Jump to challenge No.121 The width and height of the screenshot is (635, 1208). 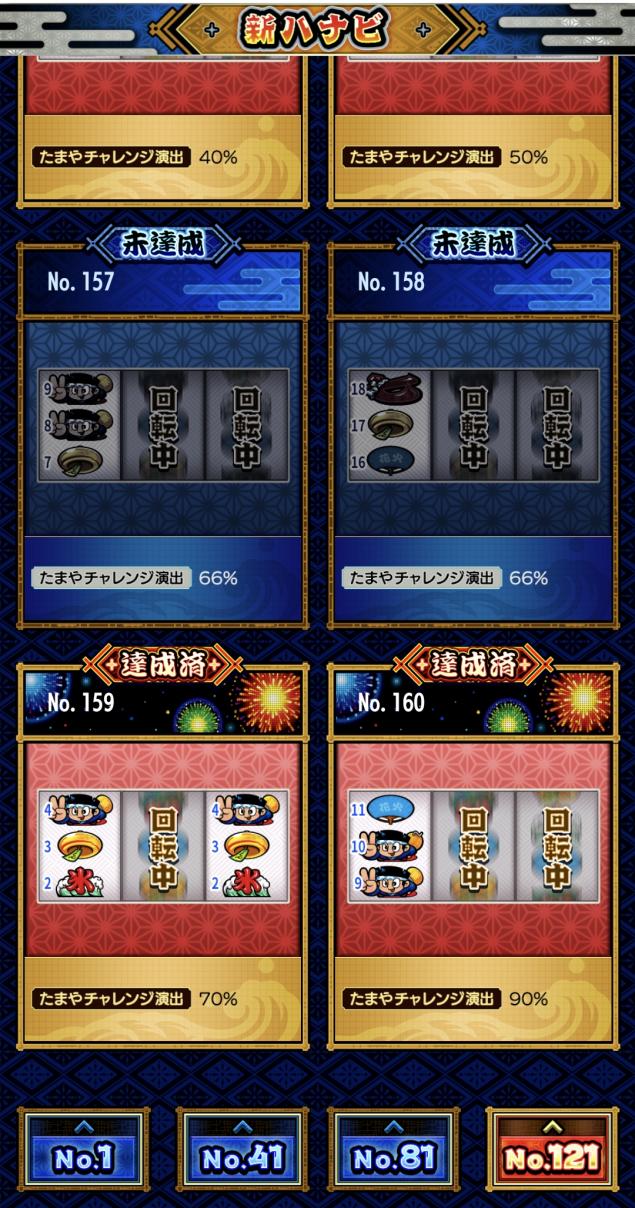pyautogui.click(x=549, y=1148)
